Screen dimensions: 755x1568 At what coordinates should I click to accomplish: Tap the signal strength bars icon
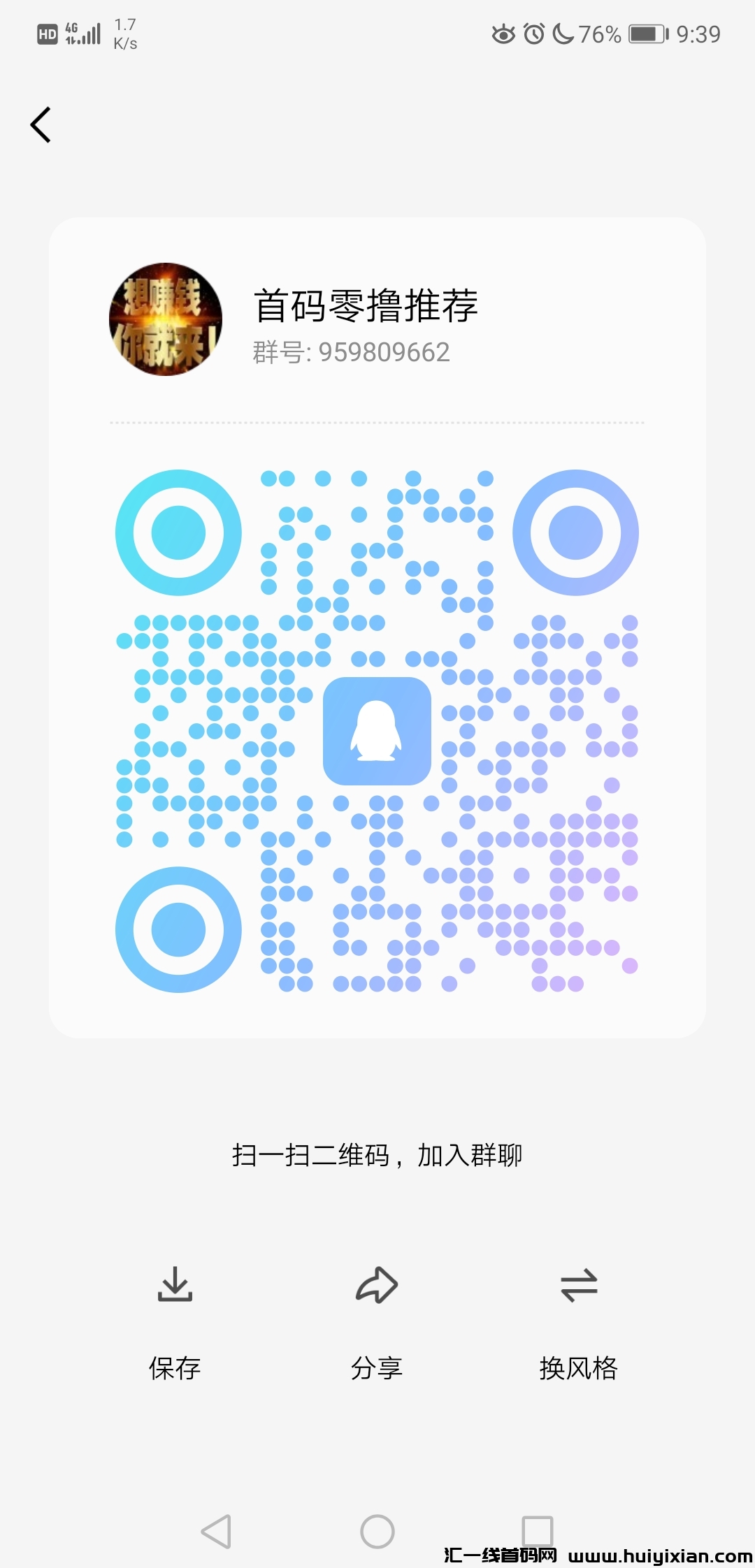point(92,35)
